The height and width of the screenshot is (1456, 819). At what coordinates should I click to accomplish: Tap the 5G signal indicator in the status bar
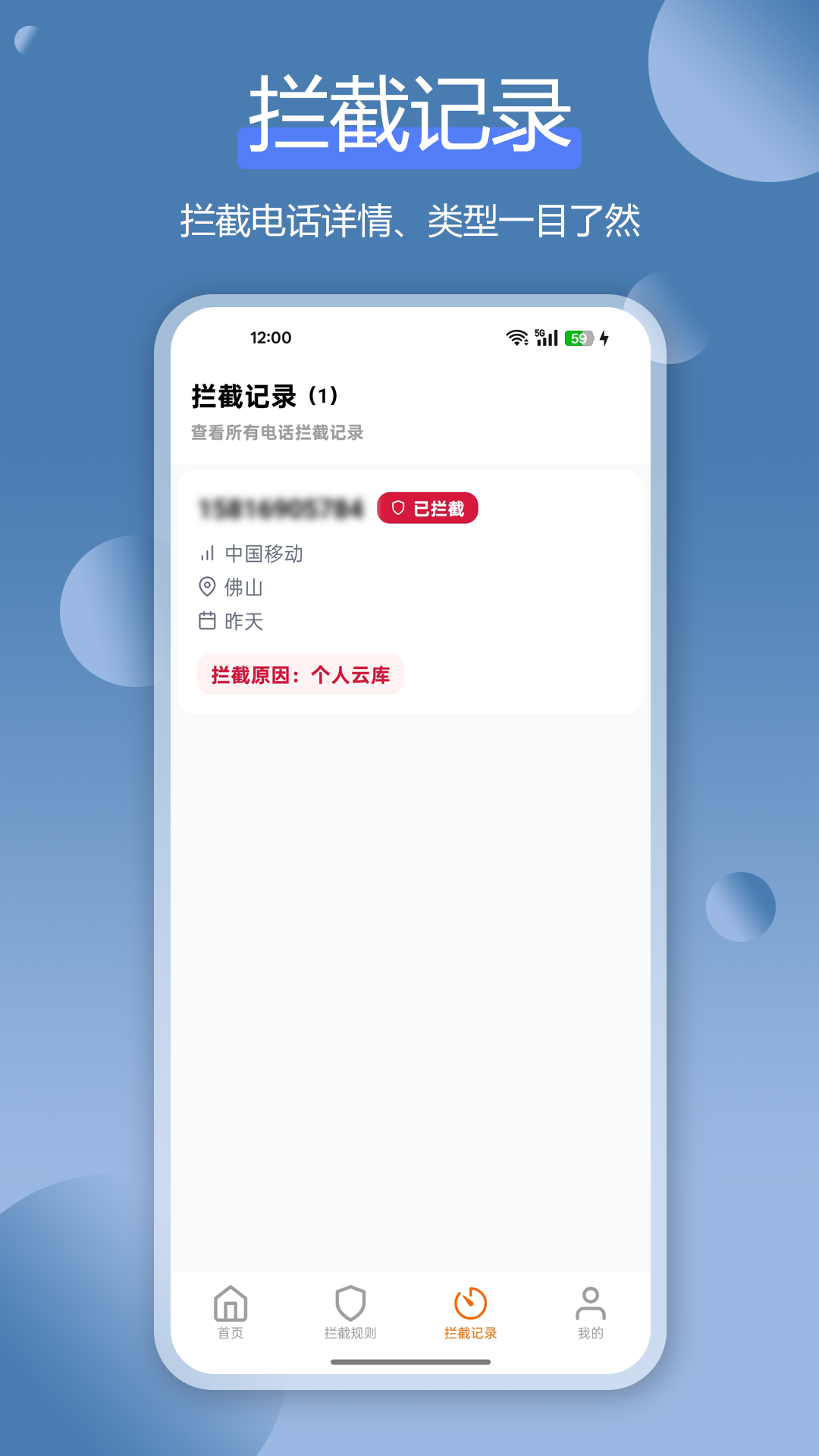click(548, 337)
